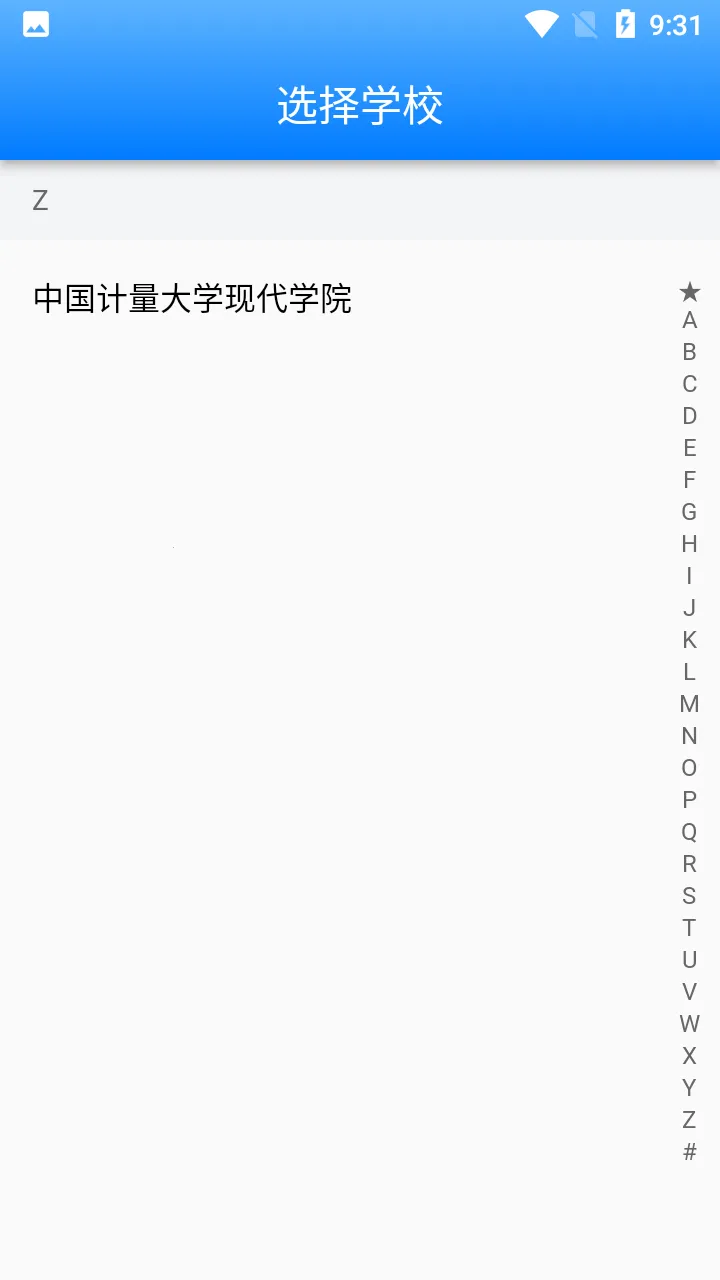Jump to letter A in the index

[x=689, y=320]
